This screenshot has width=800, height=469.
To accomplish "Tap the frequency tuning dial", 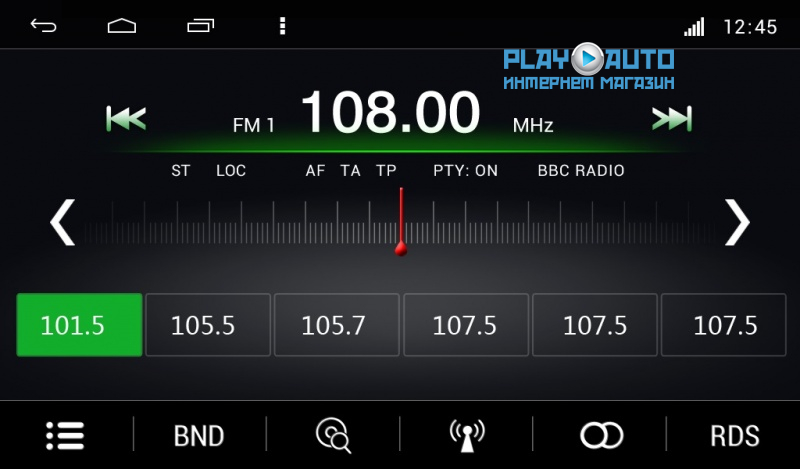I will pos(400,222).
